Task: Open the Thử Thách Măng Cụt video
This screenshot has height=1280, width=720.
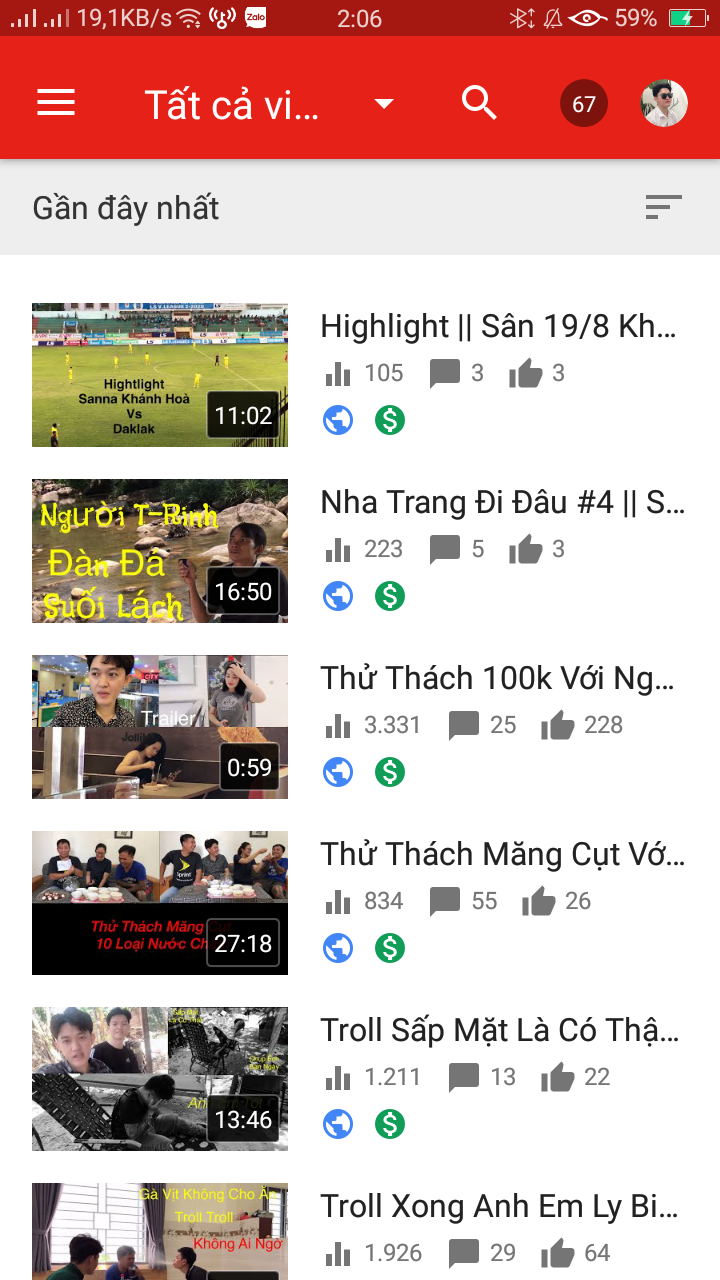Action: 502,855
